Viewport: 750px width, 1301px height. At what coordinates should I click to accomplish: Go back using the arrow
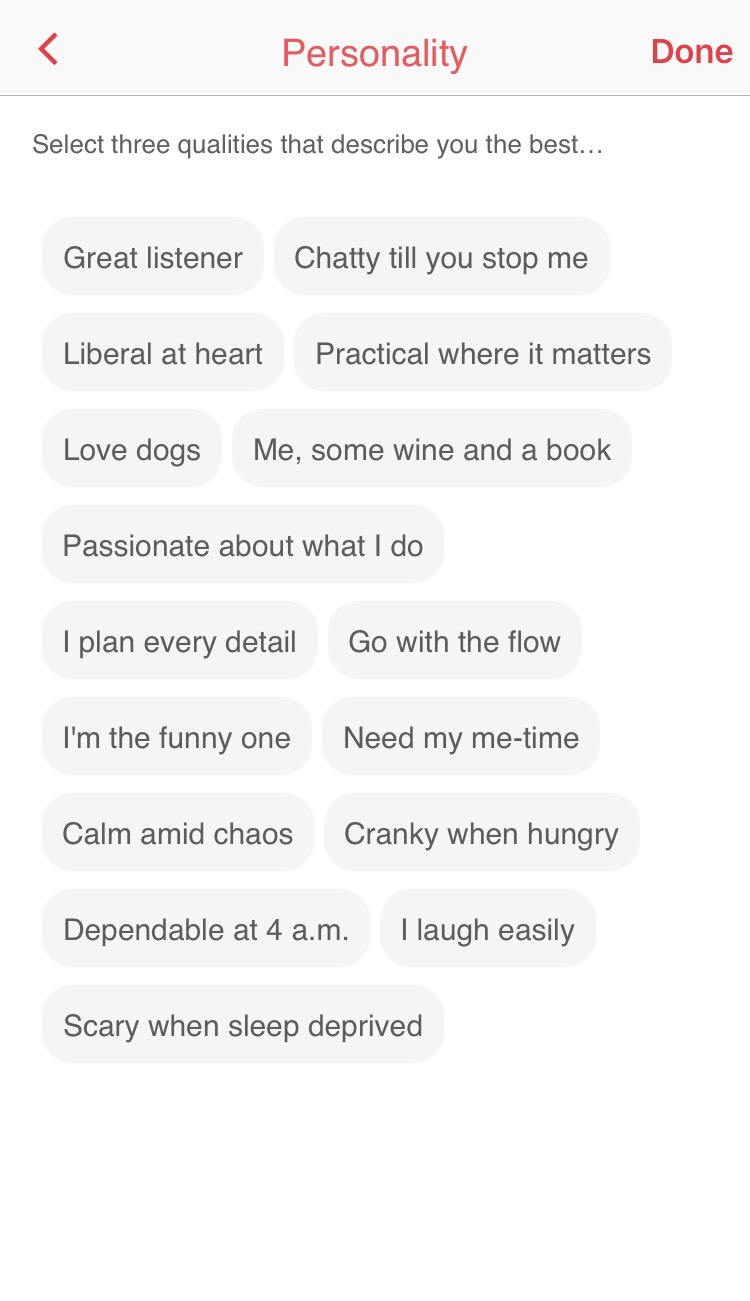point(48,50)
